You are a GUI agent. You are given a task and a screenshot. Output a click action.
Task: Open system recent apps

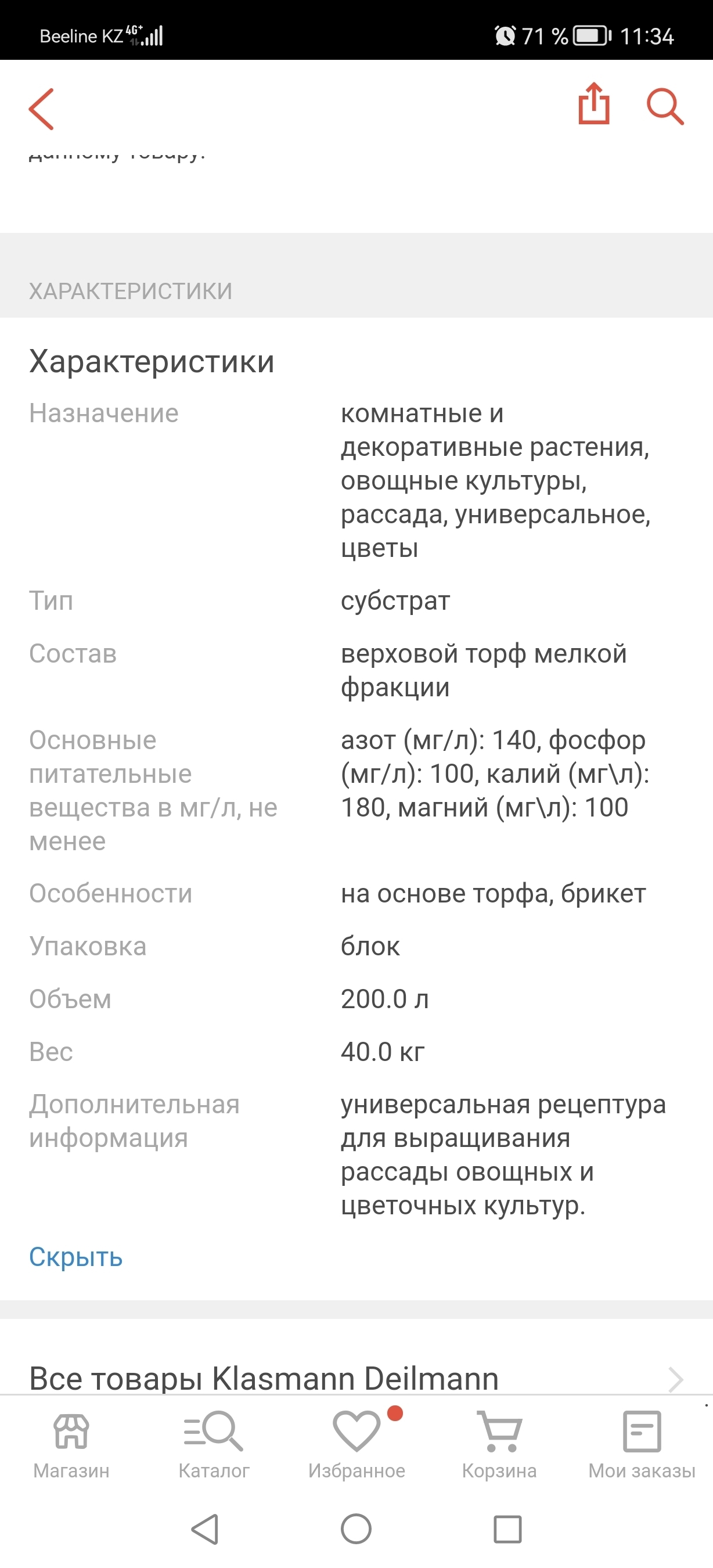point(507,1529)
